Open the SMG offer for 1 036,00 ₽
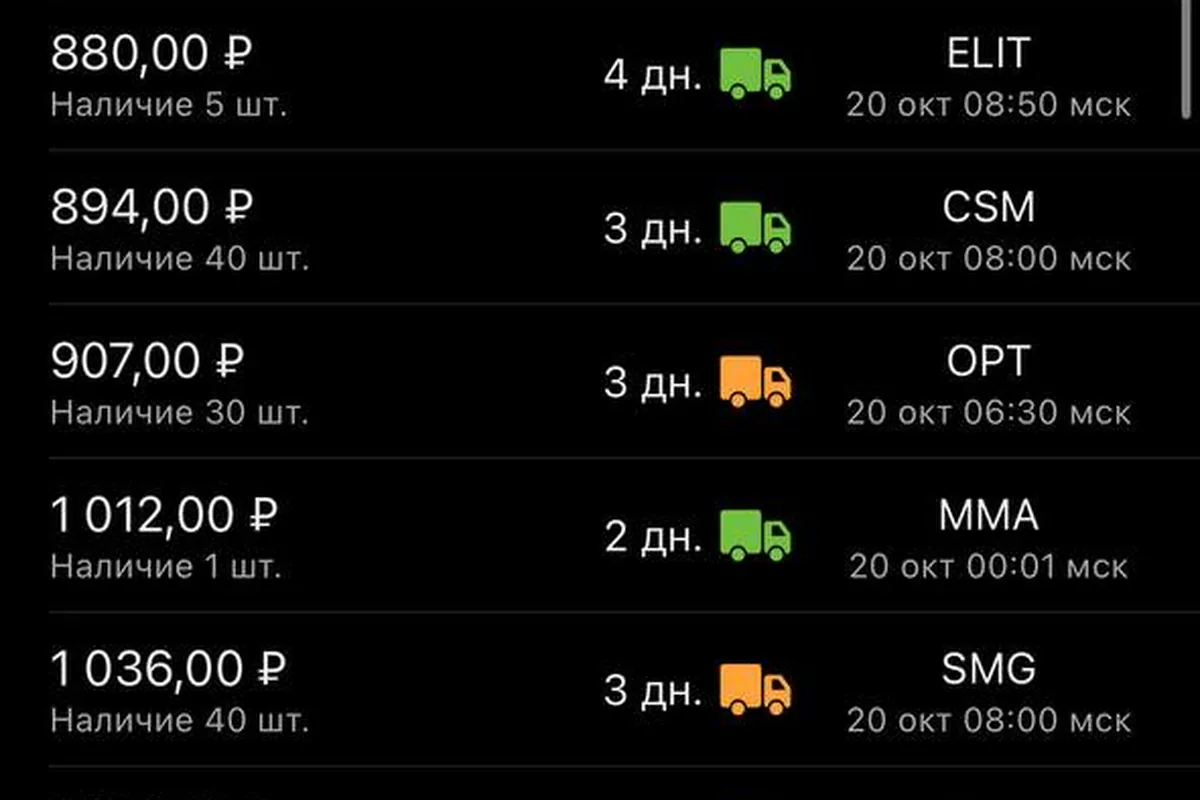Screen dimensions: 1200x800 pos(600,690)
